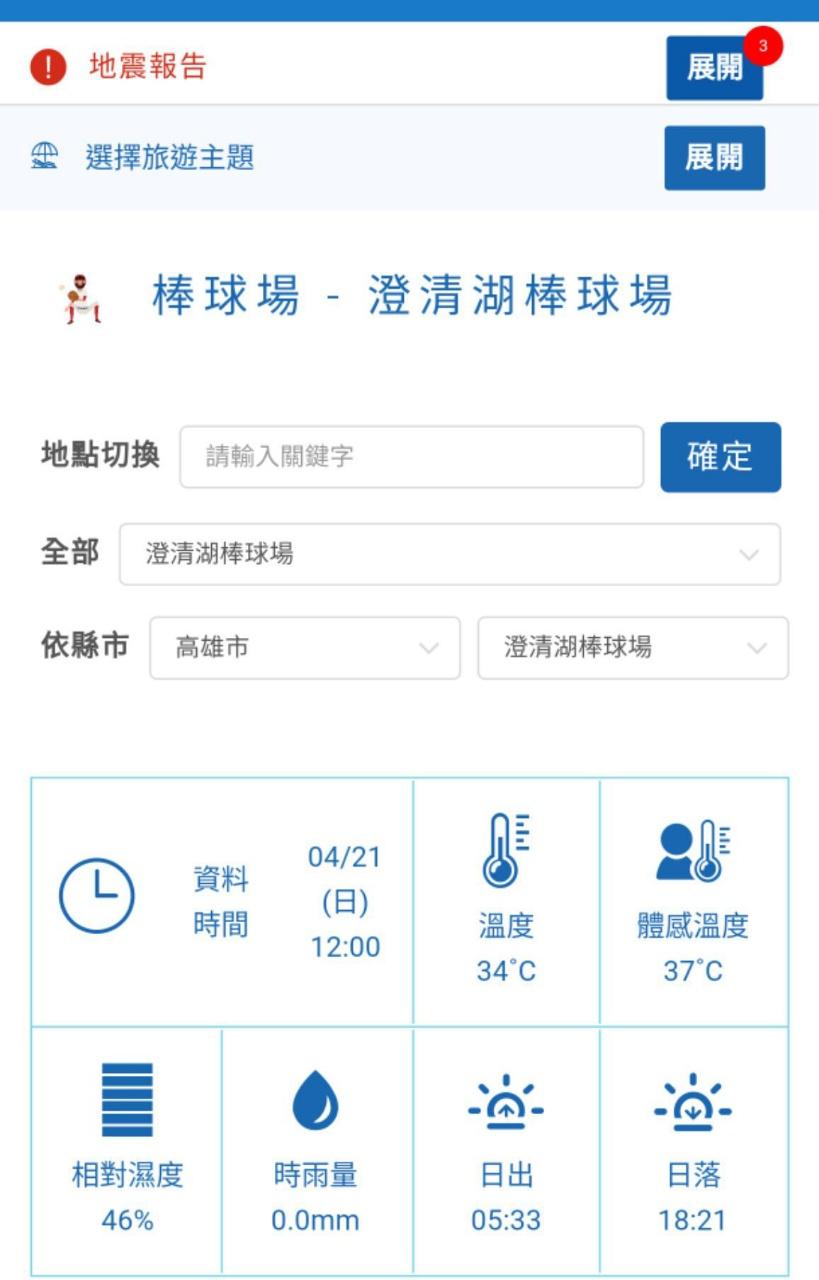
Task: Expand the 選擇旅遊主題 travel theme section
Action: coord(714,158)
